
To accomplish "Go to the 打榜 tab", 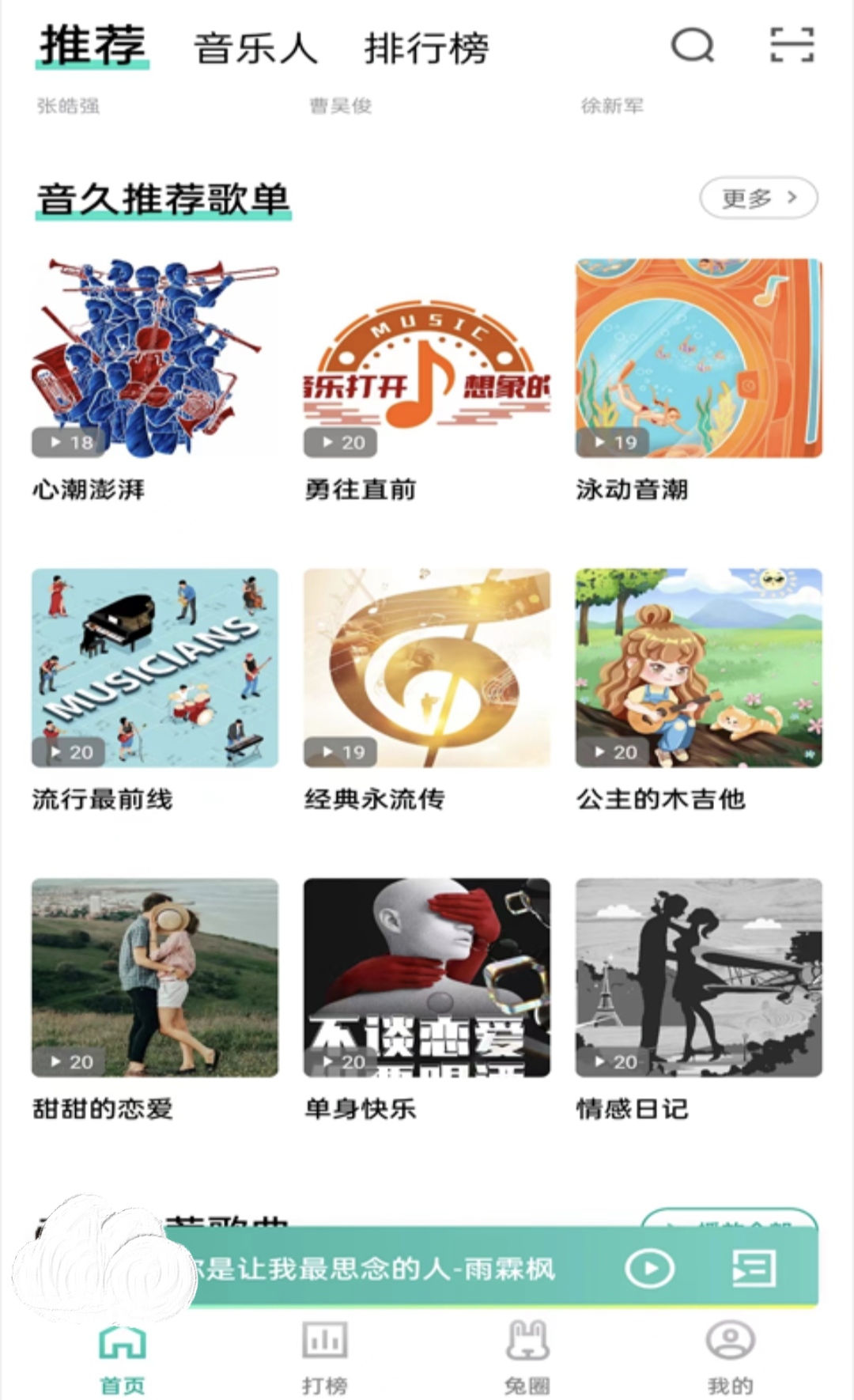I will pyautogui.click(x=325, y=1356).
